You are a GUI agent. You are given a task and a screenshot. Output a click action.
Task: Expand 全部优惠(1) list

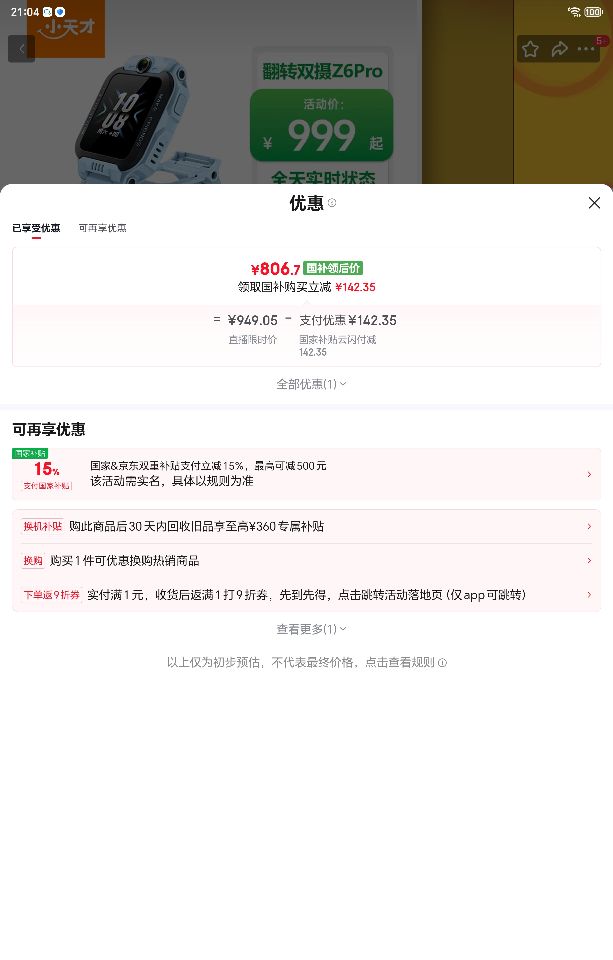coord(311,384)
